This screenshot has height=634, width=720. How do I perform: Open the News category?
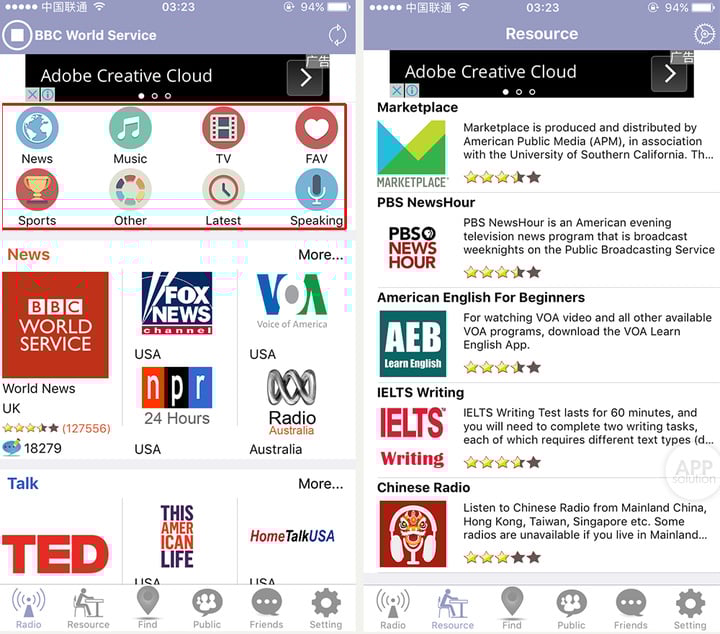(37, 130)
